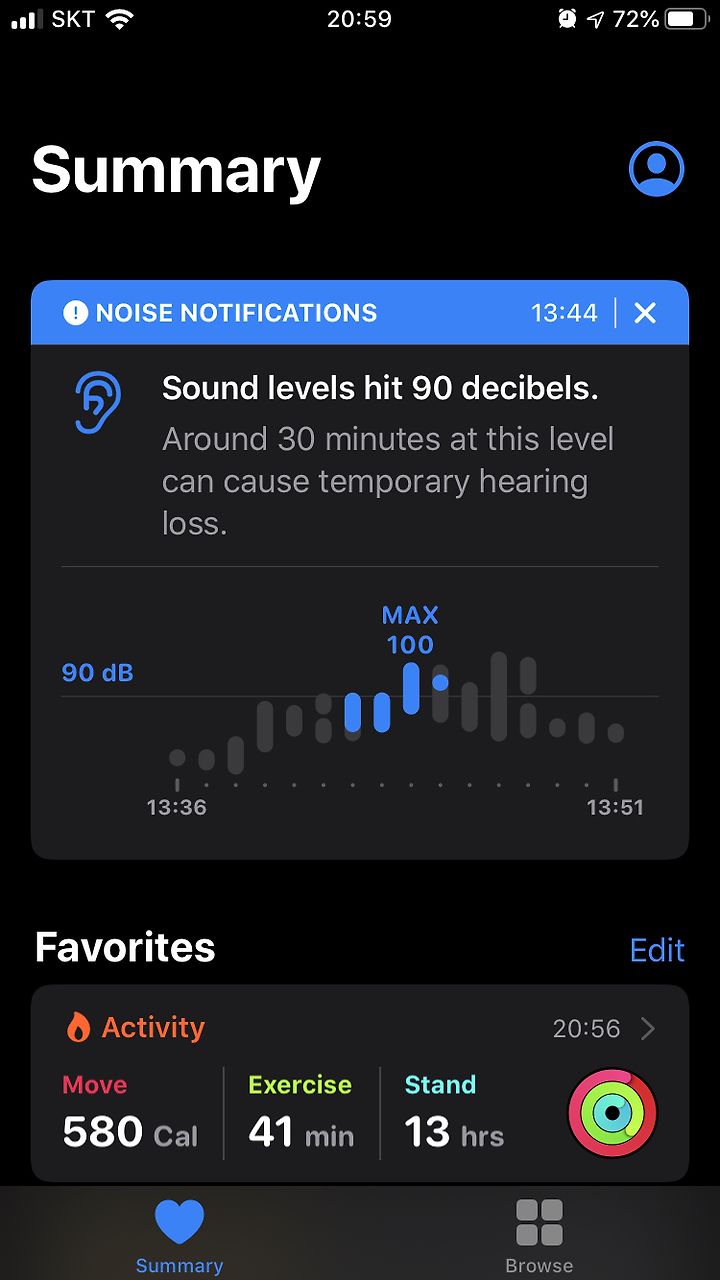Dismiss the Noise Notifications card
This screenshot has width=720, height=1280.
pos(645,313)
